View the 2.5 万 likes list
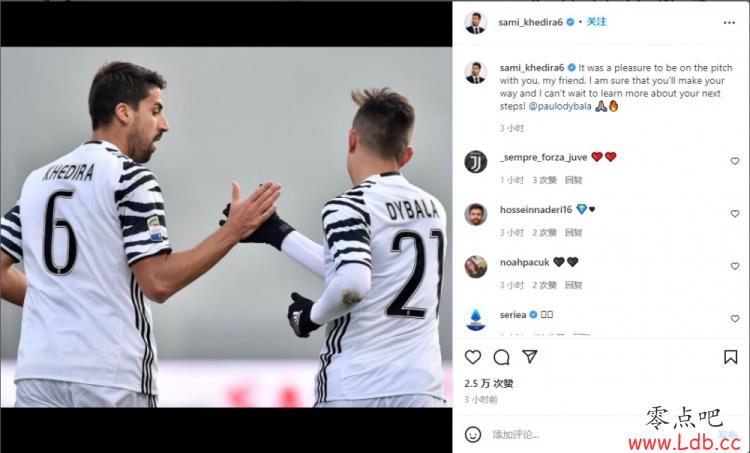 (x=488, y=383)
